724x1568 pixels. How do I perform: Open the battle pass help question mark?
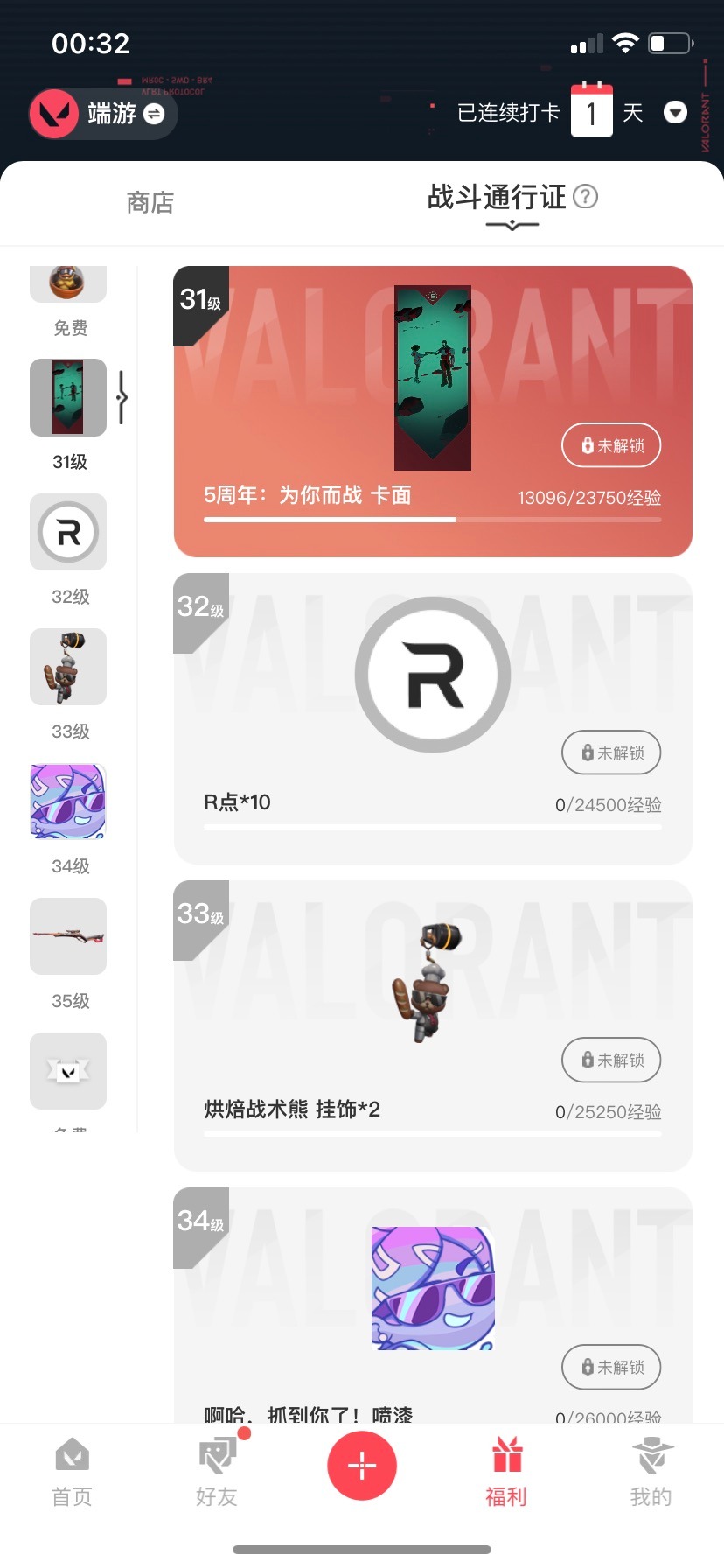tap(585, 197)
